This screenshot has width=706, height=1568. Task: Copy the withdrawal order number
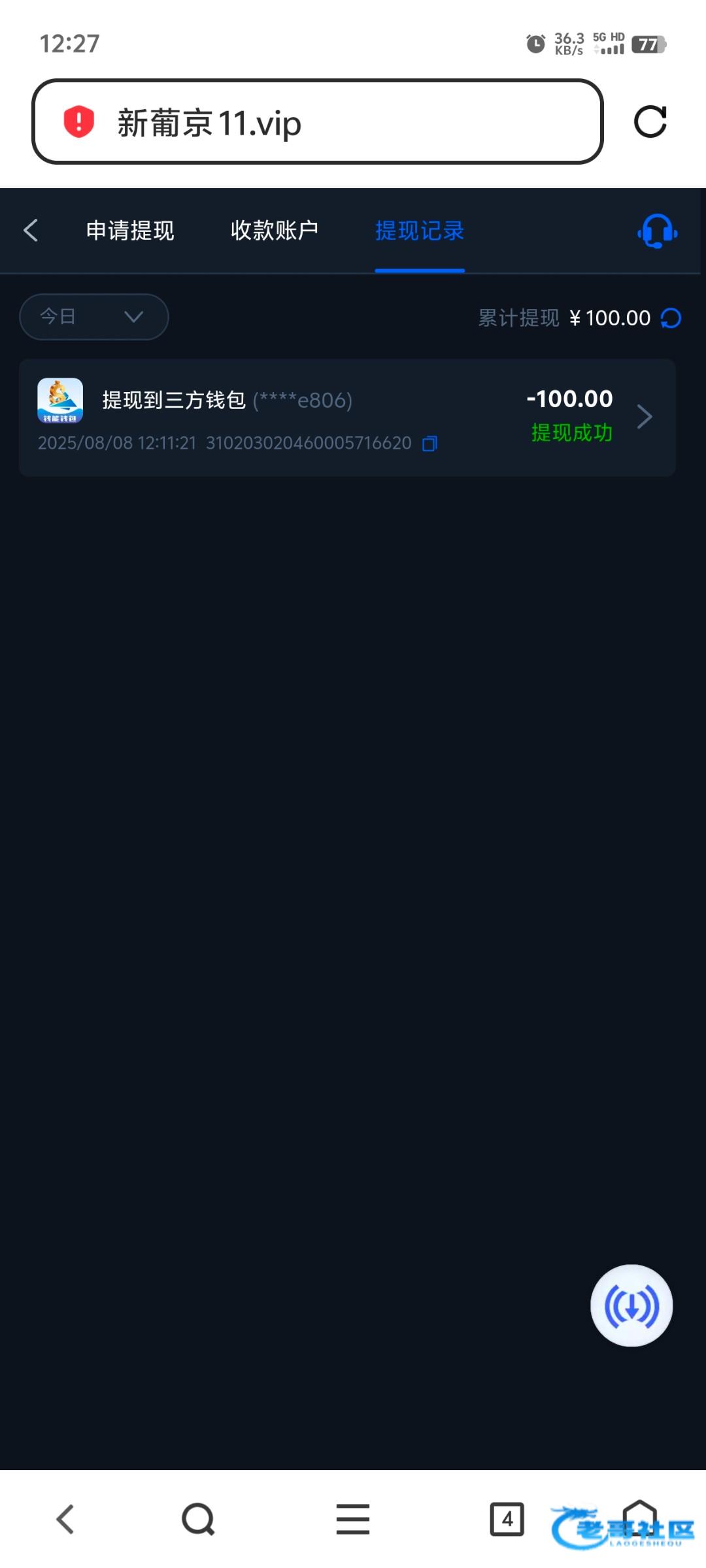pyautogui.click(x=429, y=444)
